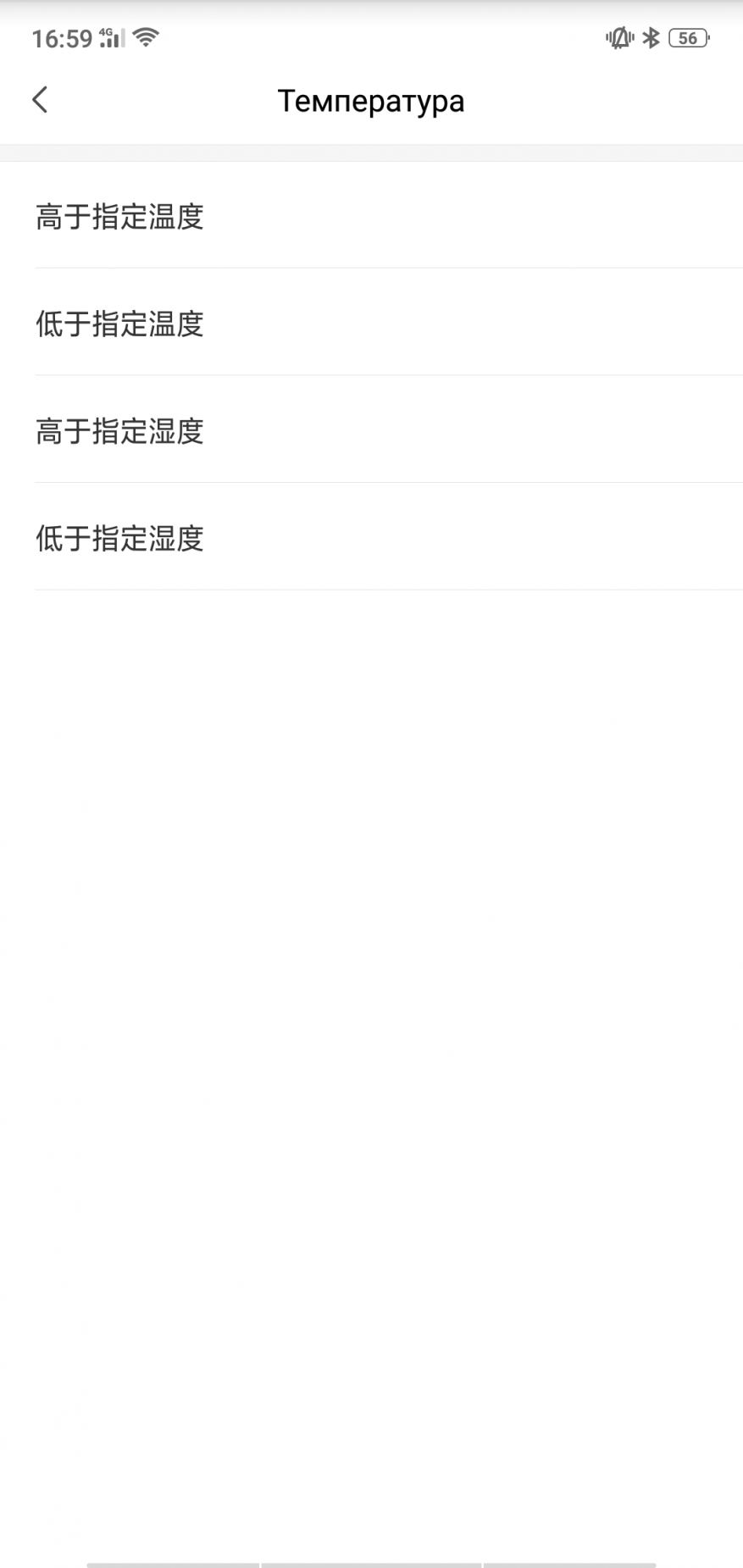This screenshot has height=1568, width=743.
Task: Tap the 低于指定湿度 row
Action: tap(119, 539)
